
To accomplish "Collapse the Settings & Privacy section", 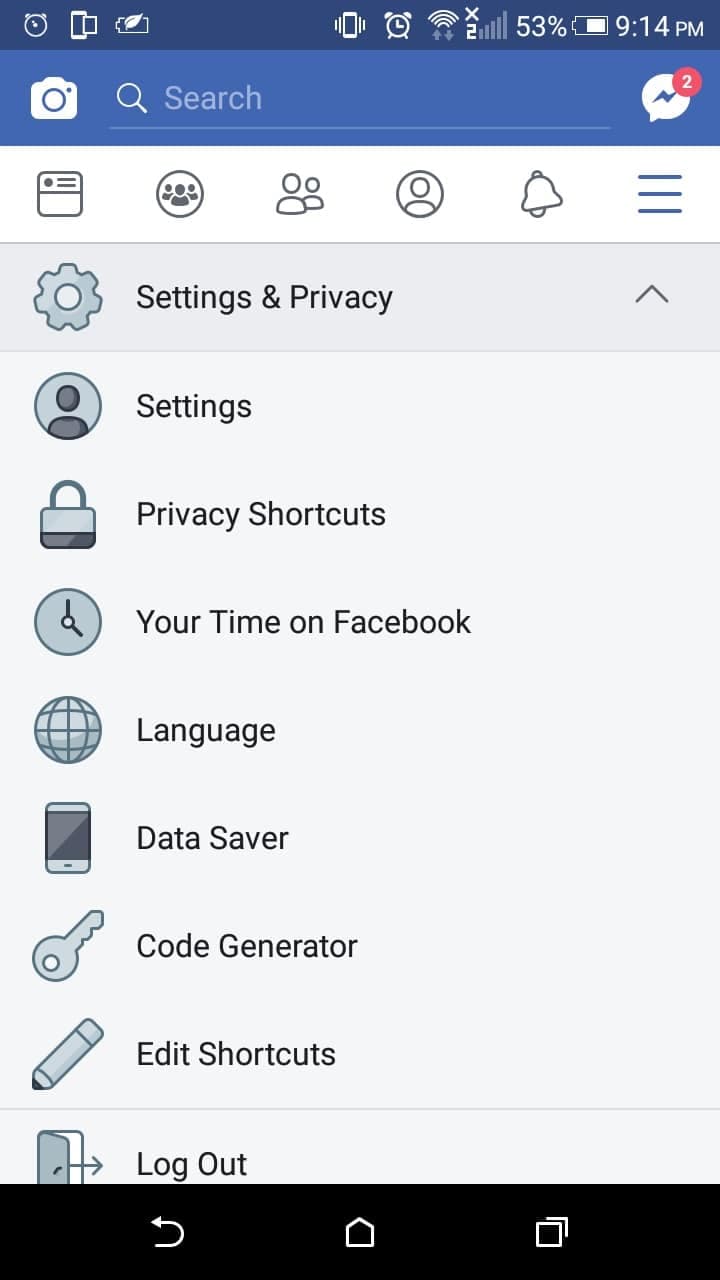I will tap(360, 297).
